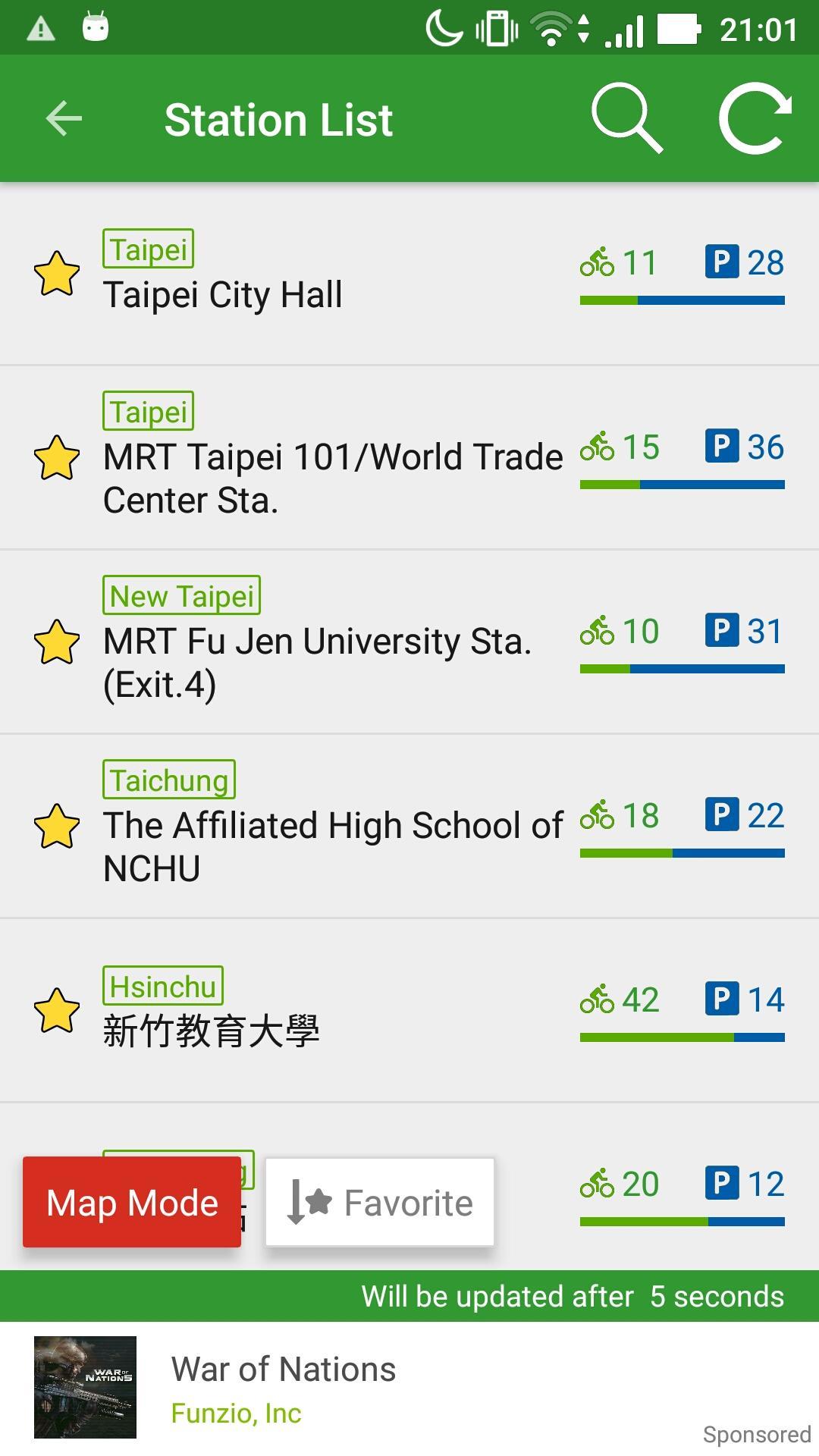
Task: Go back using the arrow icon
Action: (64, 119)
